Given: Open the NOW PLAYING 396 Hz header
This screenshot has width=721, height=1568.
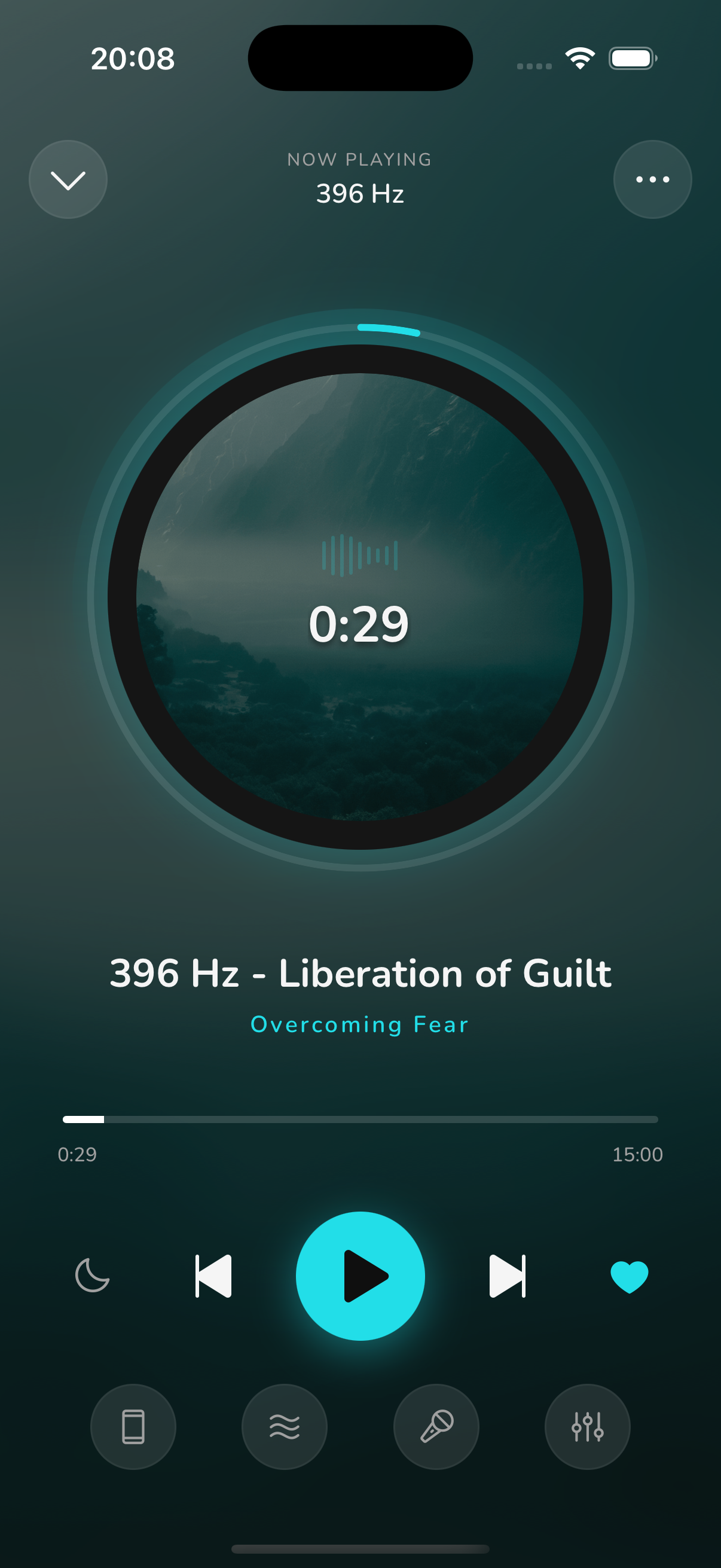Looking at the screenshot, I should pos(359,178).
